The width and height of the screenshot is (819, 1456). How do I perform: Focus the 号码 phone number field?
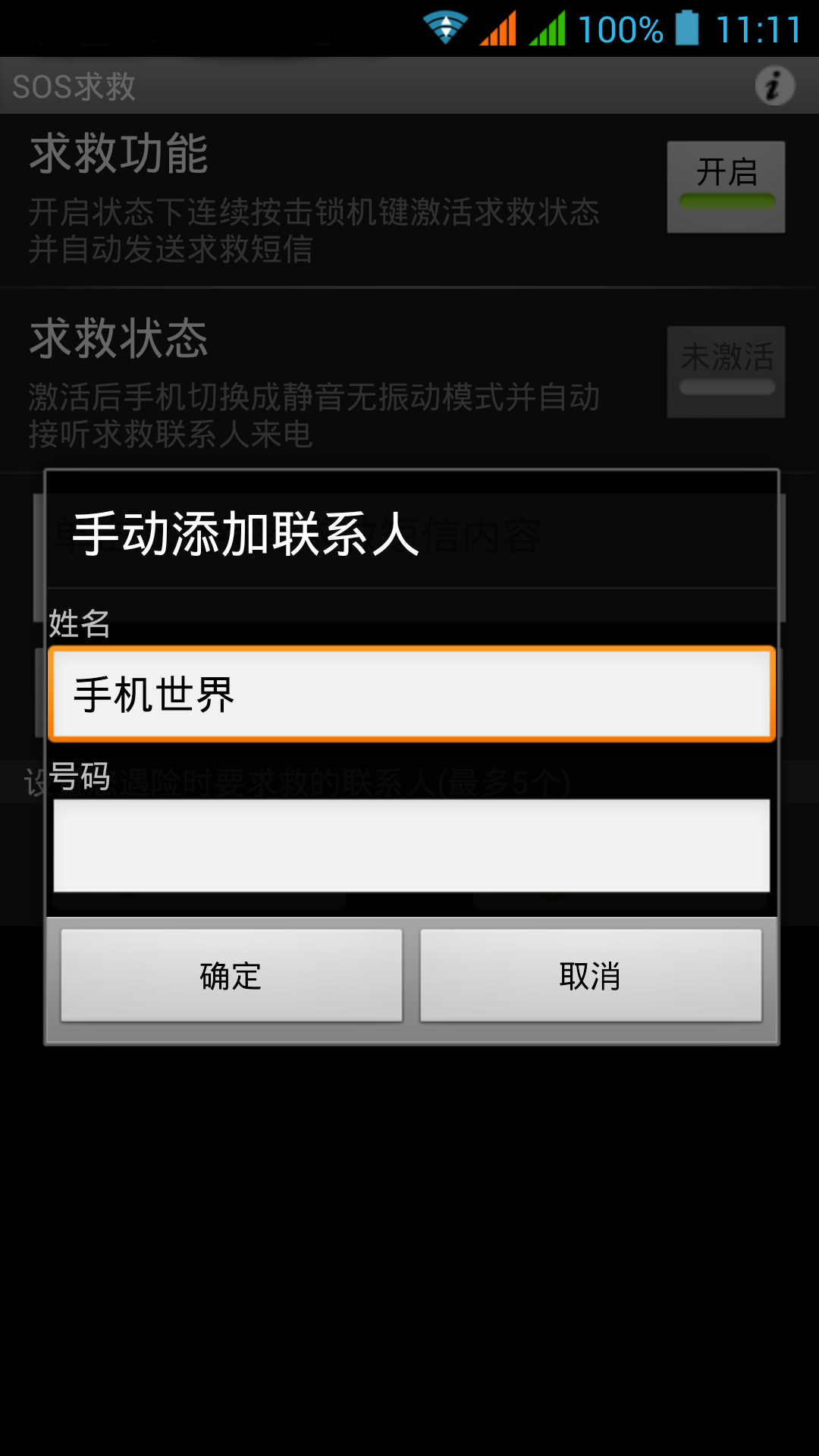pos(411,846)
